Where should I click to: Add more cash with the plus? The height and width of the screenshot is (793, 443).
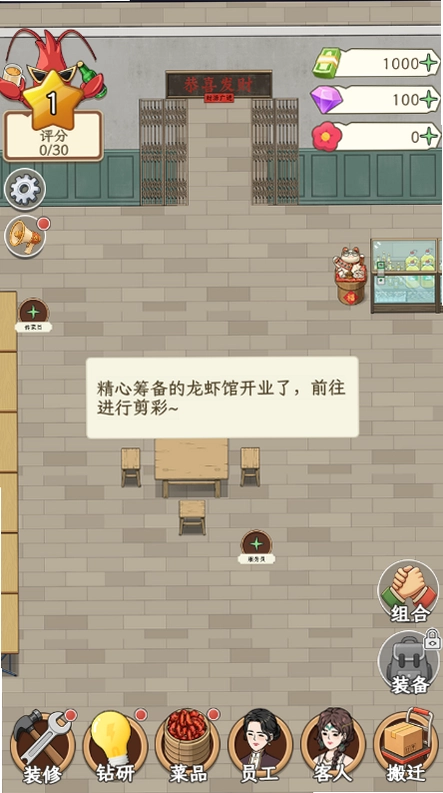(429, 63)
